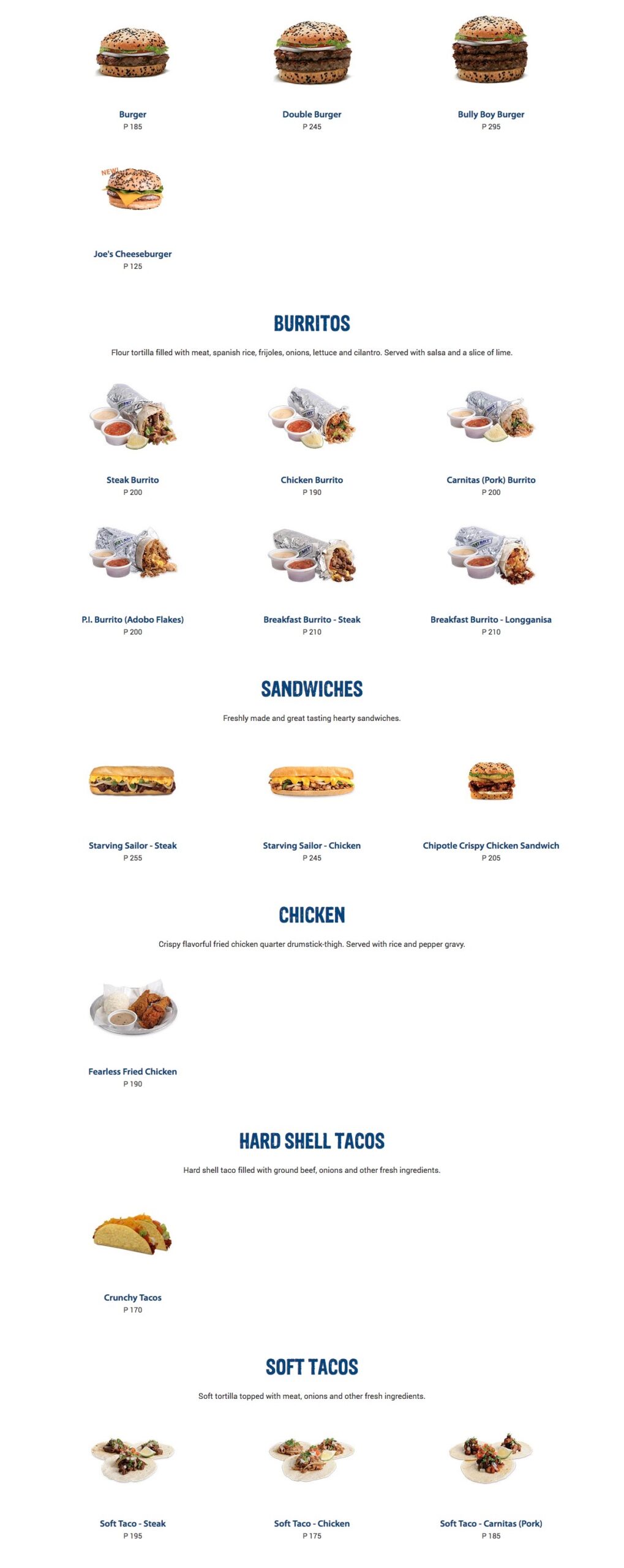This screenshot has width=624, height=1568.
Task: Select Soft Taco - Steak
Action: click(132, 1523)
